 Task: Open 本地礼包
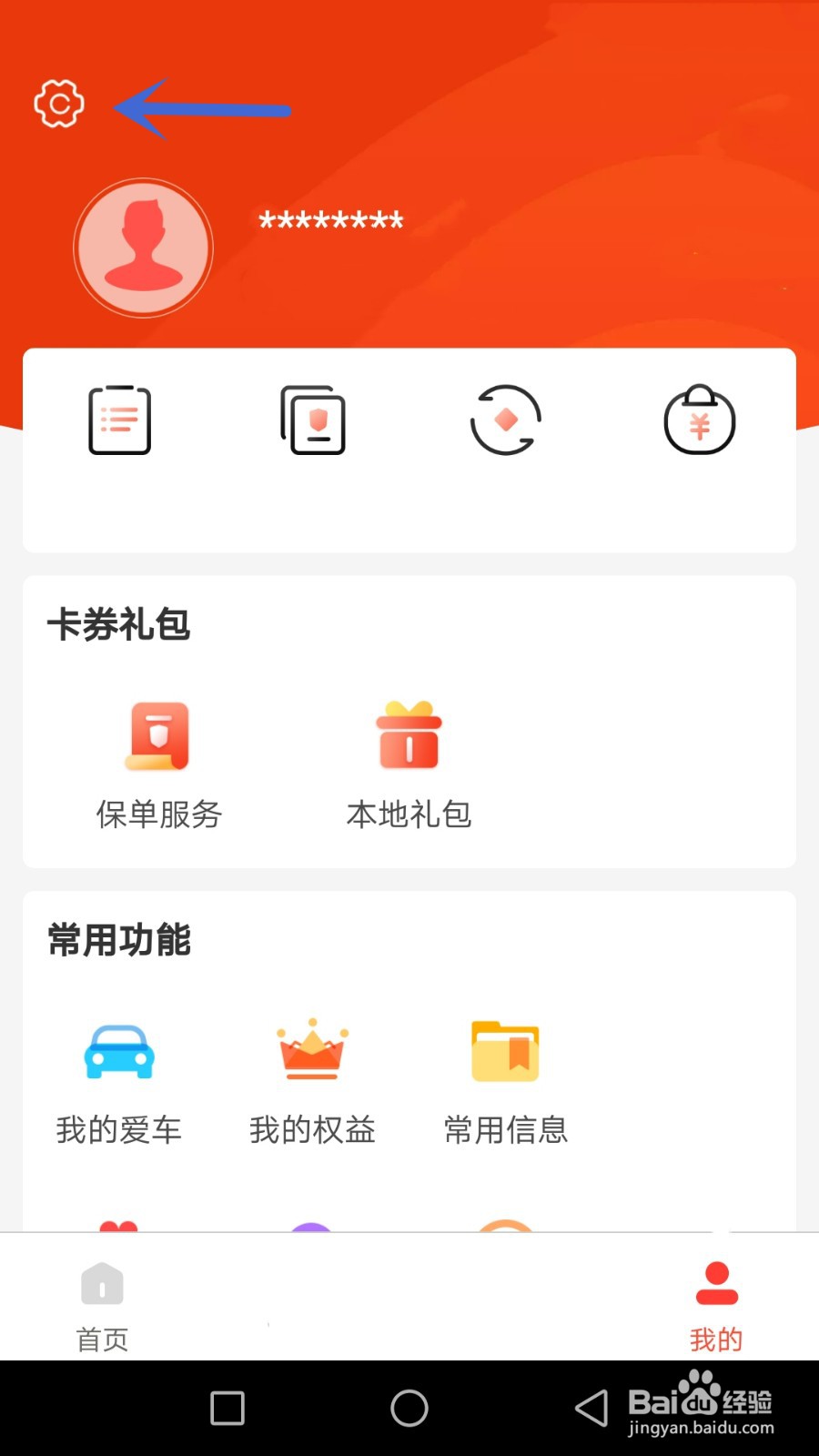[x=409, y=765]
